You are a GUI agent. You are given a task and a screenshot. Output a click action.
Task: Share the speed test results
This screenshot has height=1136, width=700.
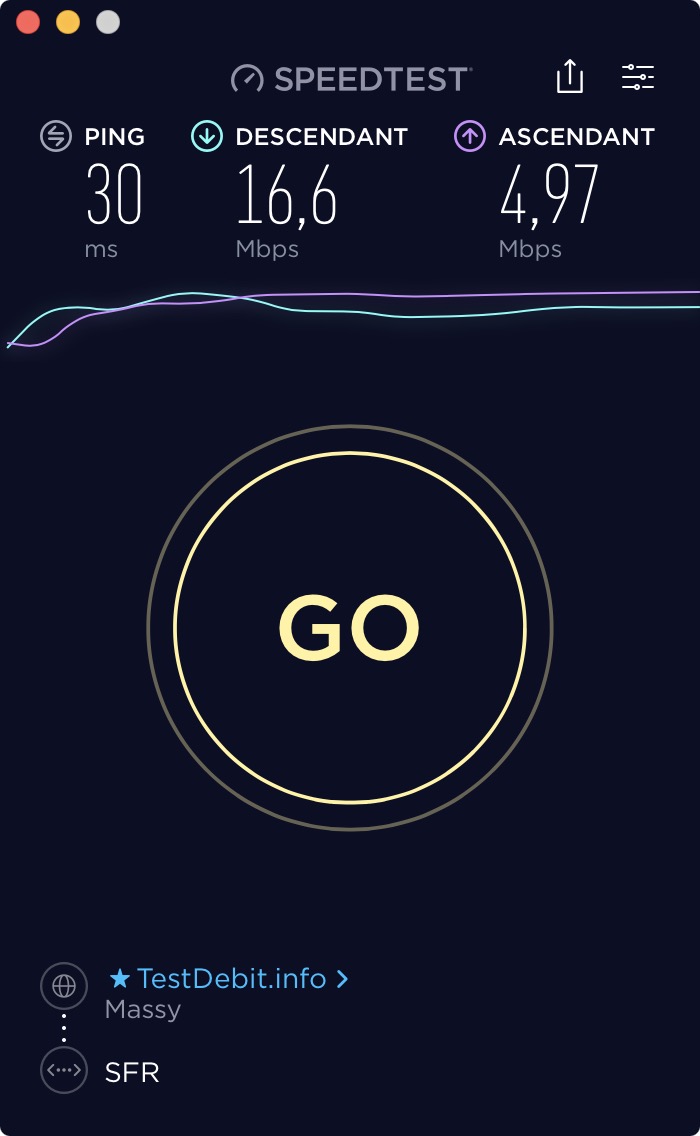coord(569,76)
